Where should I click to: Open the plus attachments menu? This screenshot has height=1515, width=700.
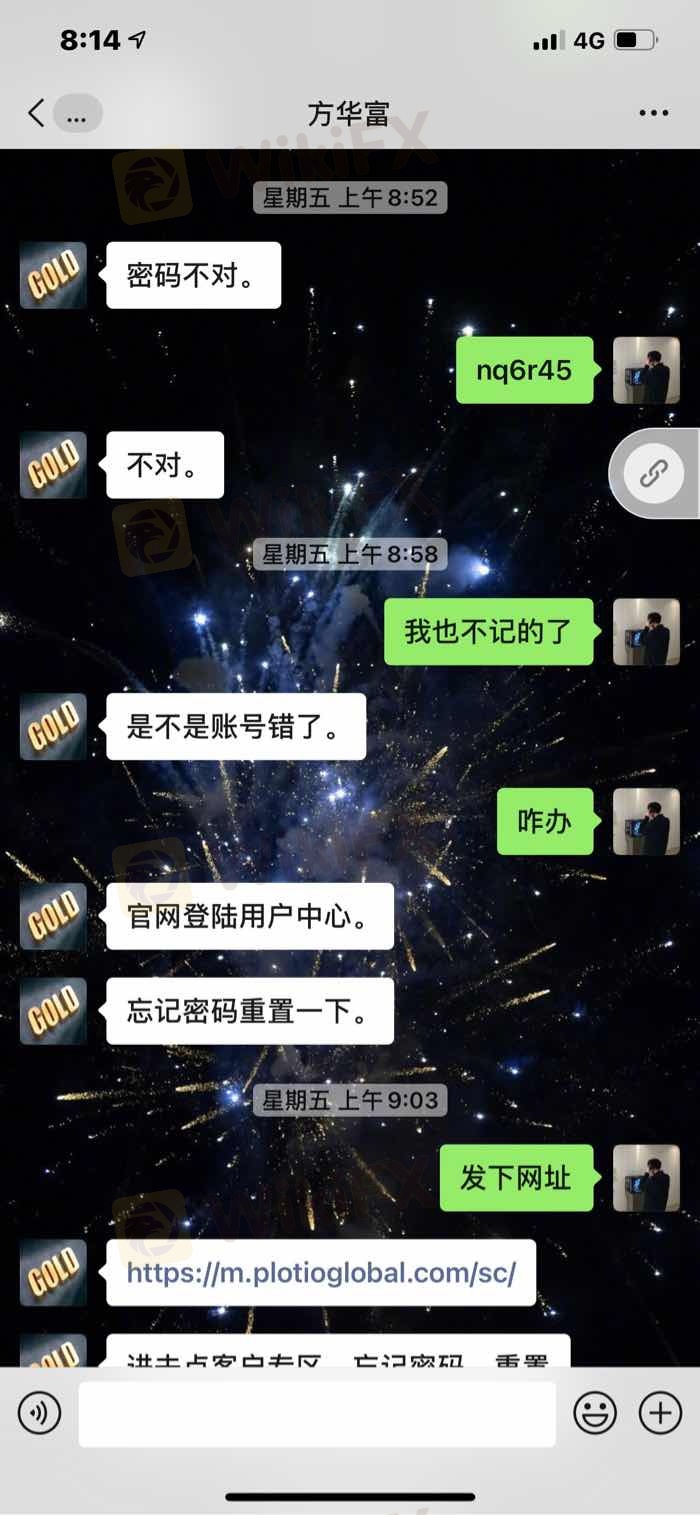point(660,1413)
